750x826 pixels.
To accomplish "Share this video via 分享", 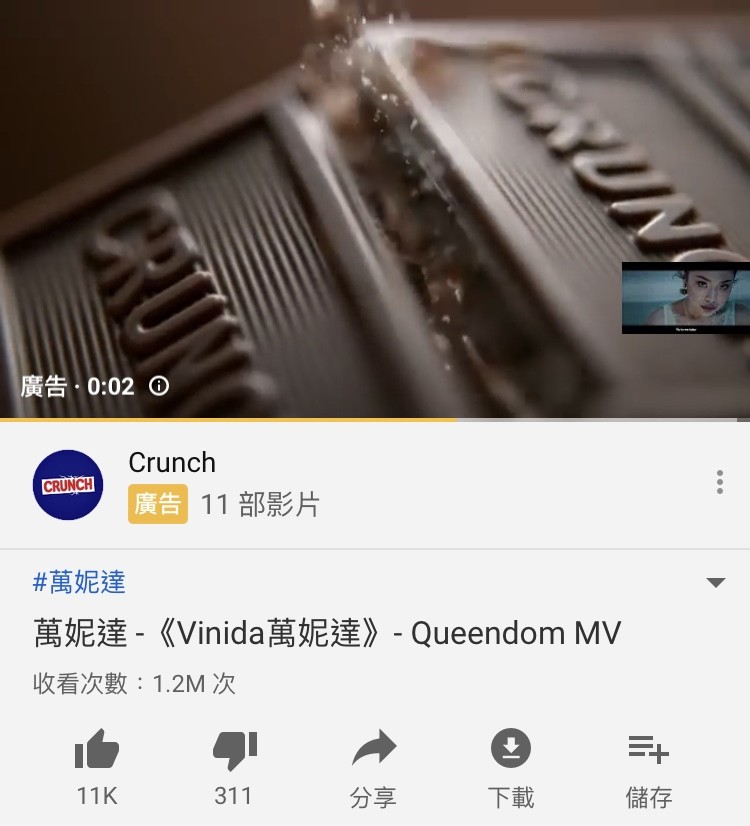I will click(373, 750).
